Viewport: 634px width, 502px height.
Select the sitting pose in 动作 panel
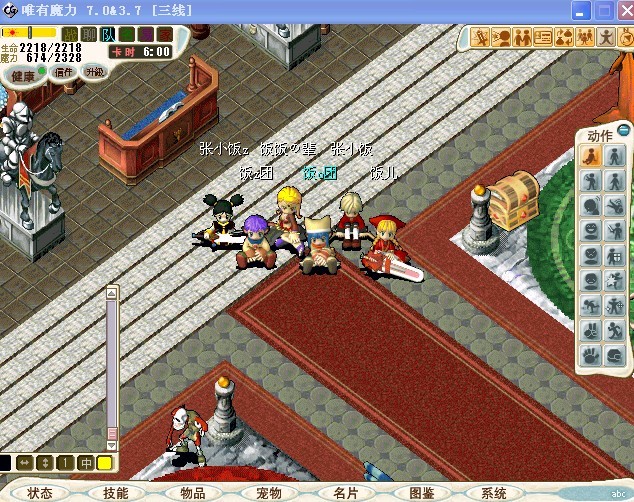click(x=591, y=156)
